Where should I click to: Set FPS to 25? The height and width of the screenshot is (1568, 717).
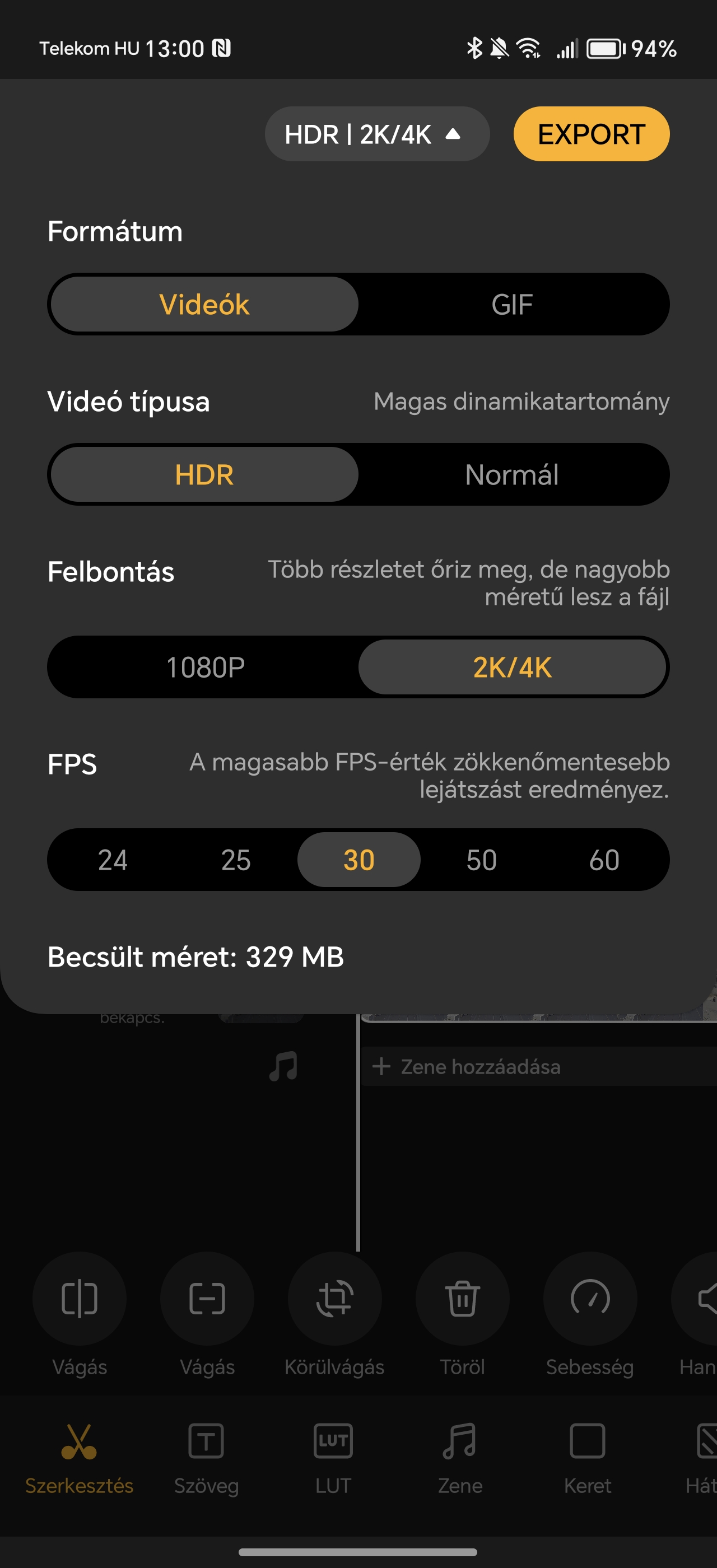(236, 860)
